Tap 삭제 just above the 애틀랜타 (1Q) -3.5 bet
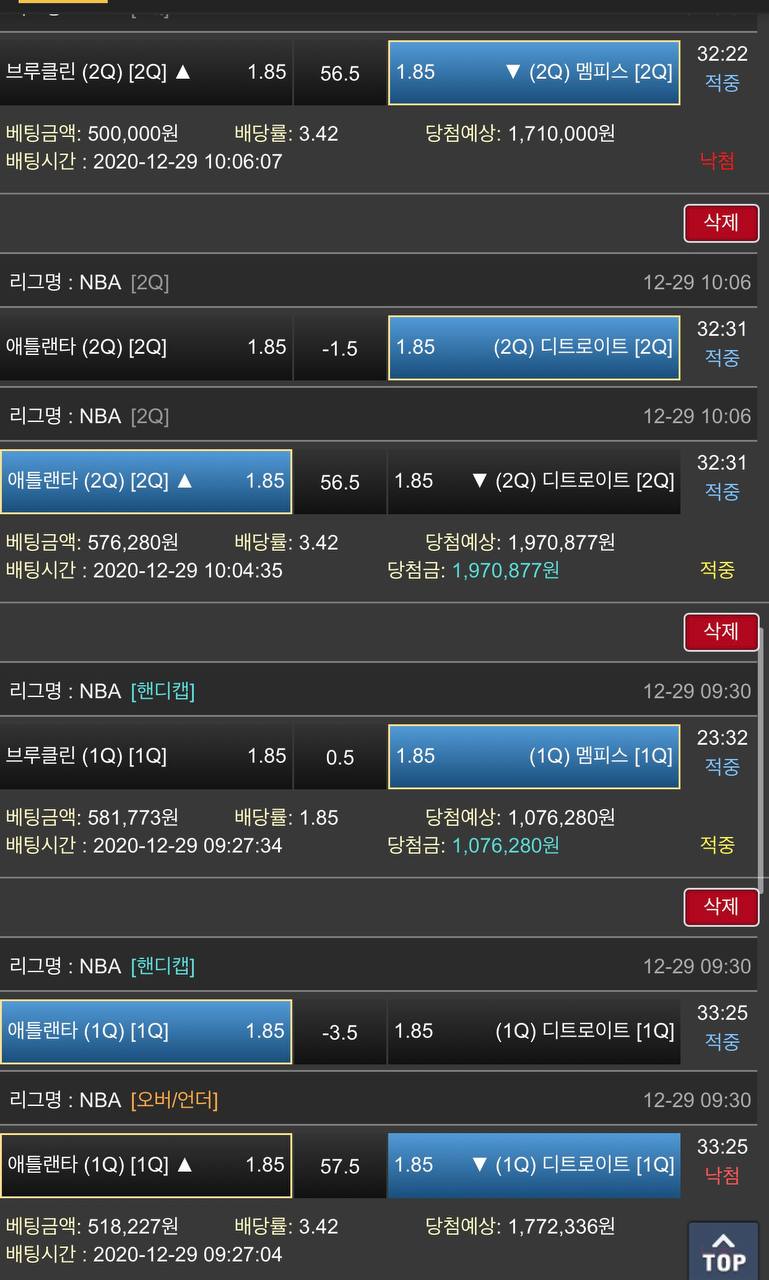Viewport: 769px width, 1280px height. (720, 907)
